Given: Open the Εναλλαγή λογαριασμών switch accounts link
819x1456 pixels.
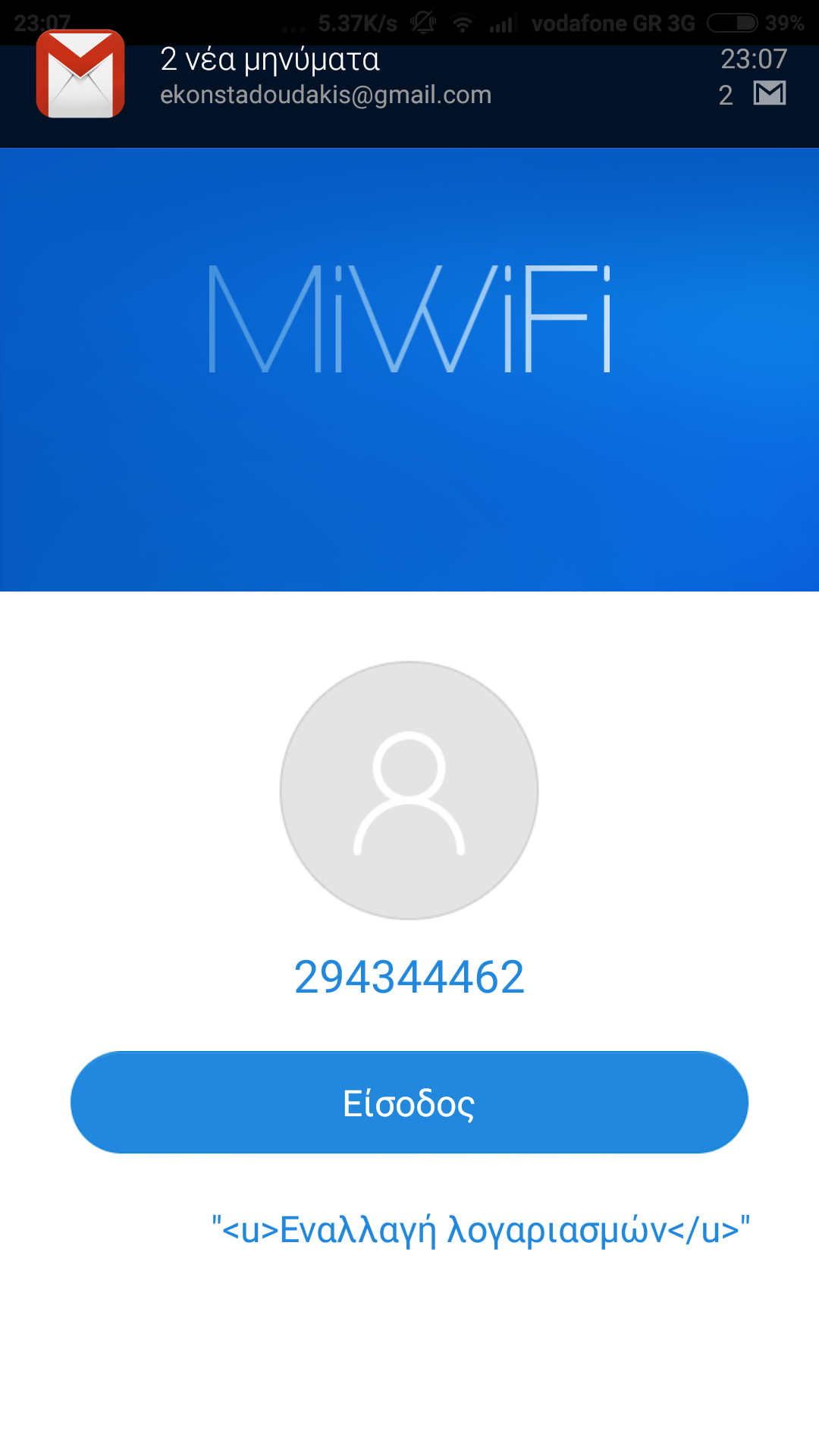Looking at the screenshot, I should coord(480,1229).
